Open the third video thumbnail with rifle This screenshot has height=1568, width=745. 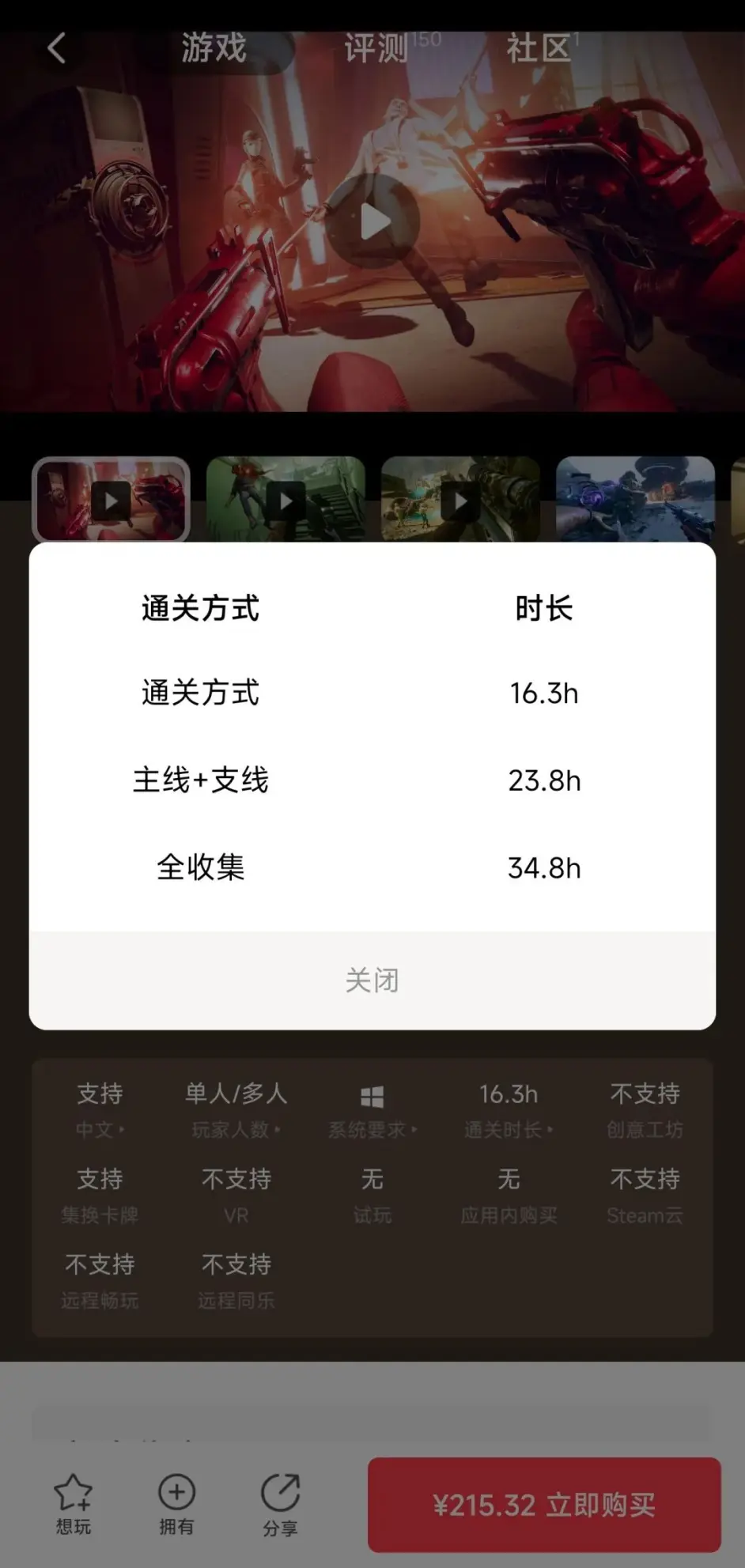[x=460, y=500]
